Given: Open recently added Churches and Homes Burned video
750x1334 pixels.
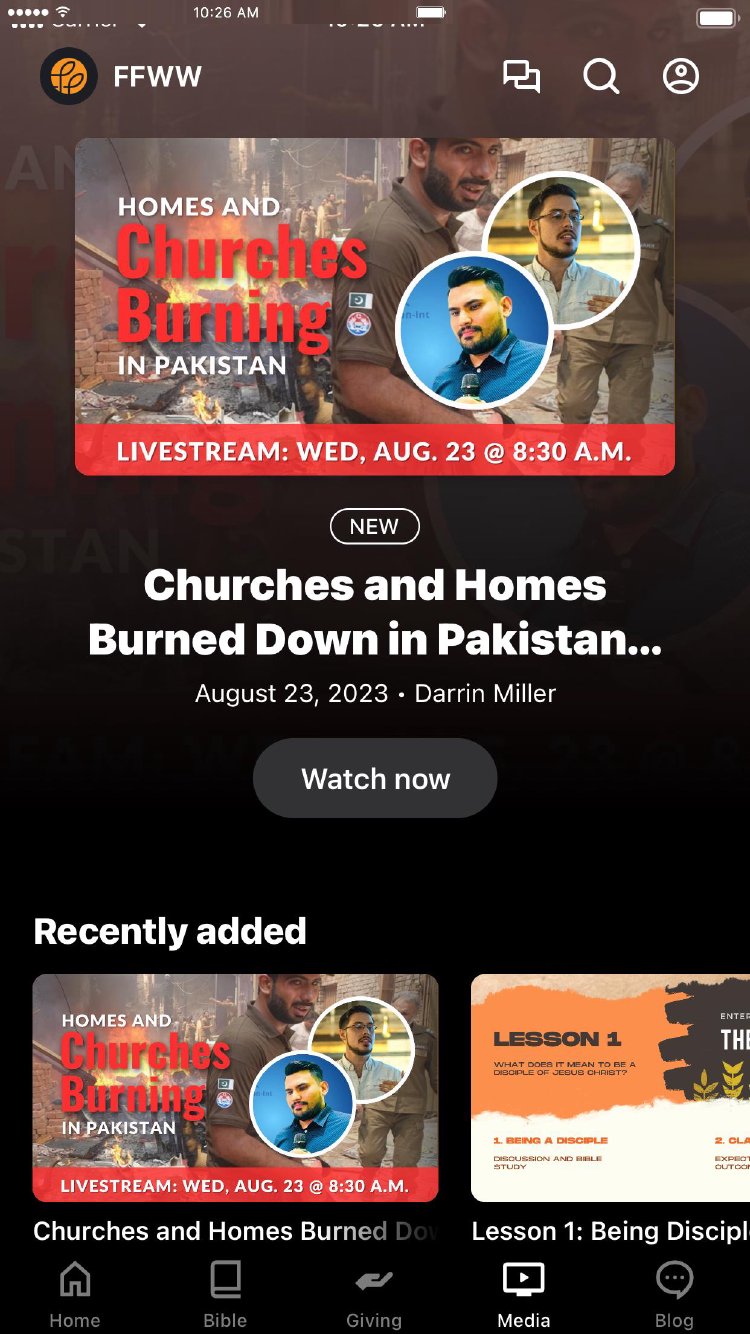Looking at the screenshot, I should point(236,1088).
